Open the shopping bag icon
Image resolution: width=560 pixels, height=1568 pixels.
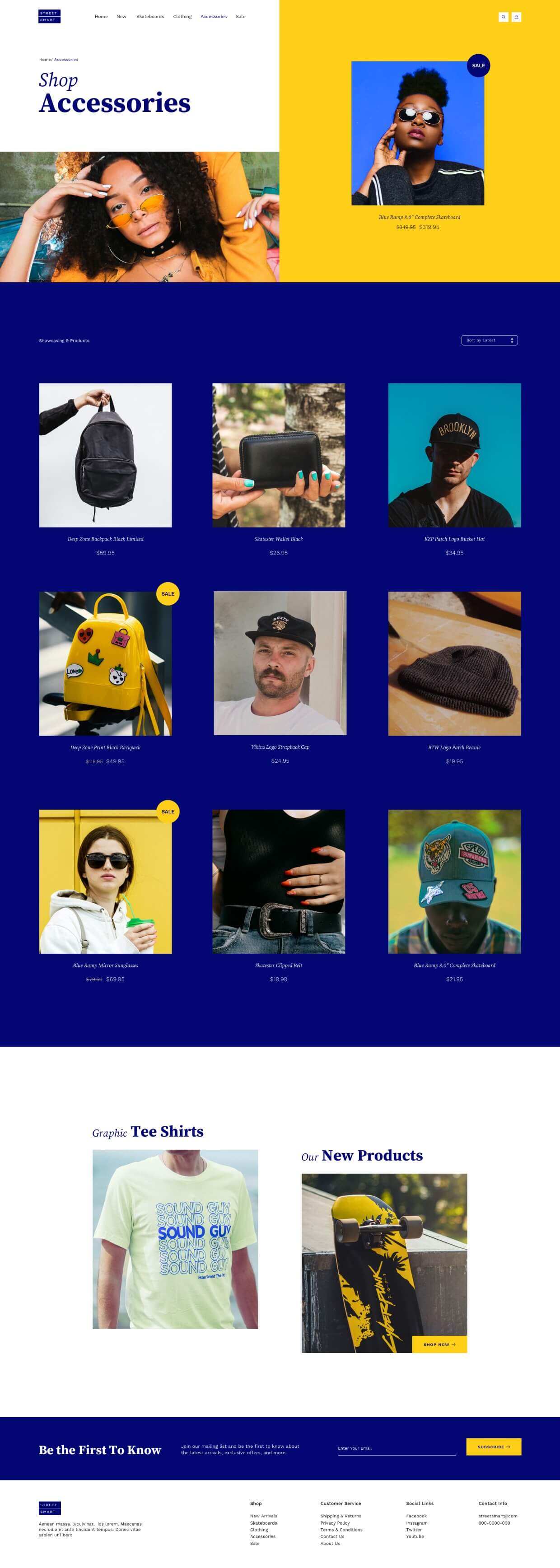pos(516,17)
